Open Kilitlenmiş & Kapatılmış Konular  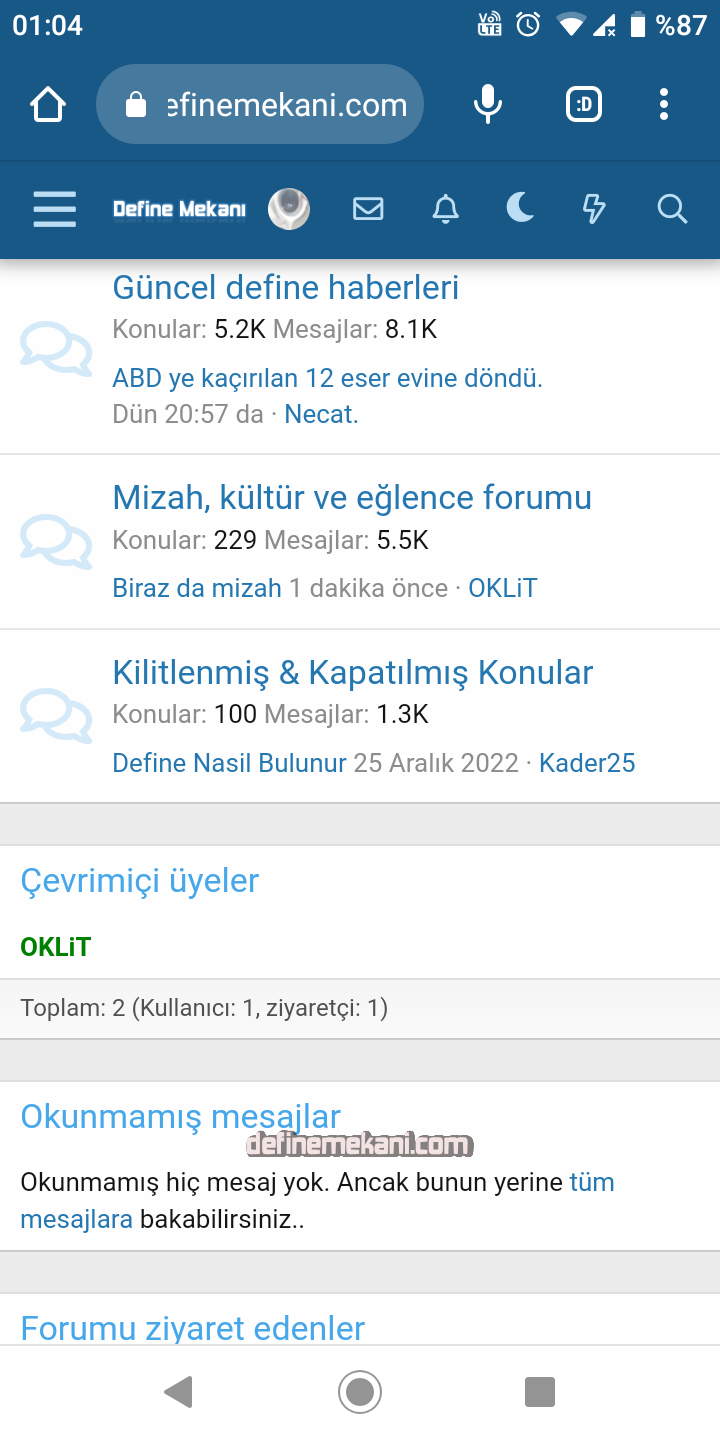(352, 672)
